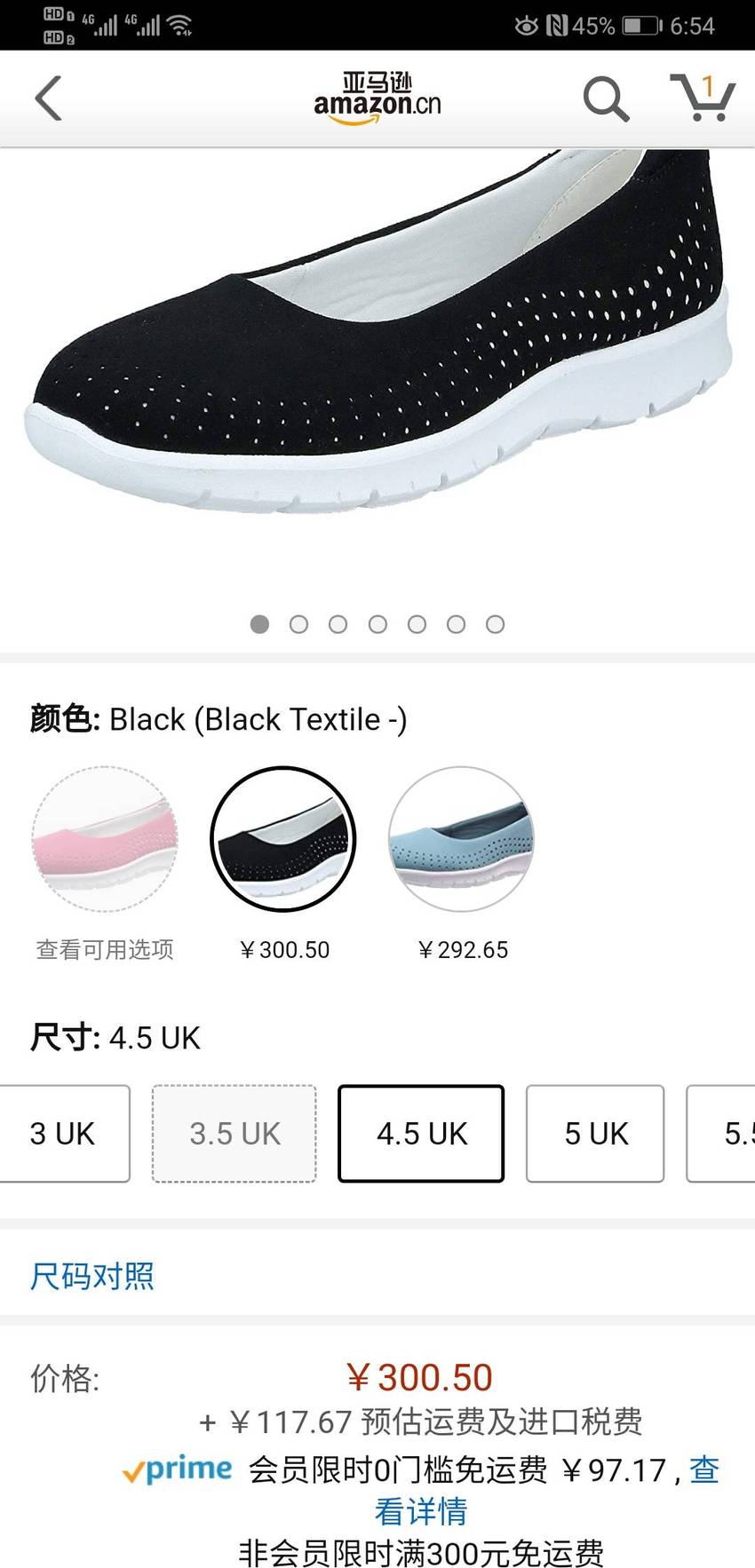Open the 查看详情 shipping details link

pyautogui.click(x=547, y=1491)
